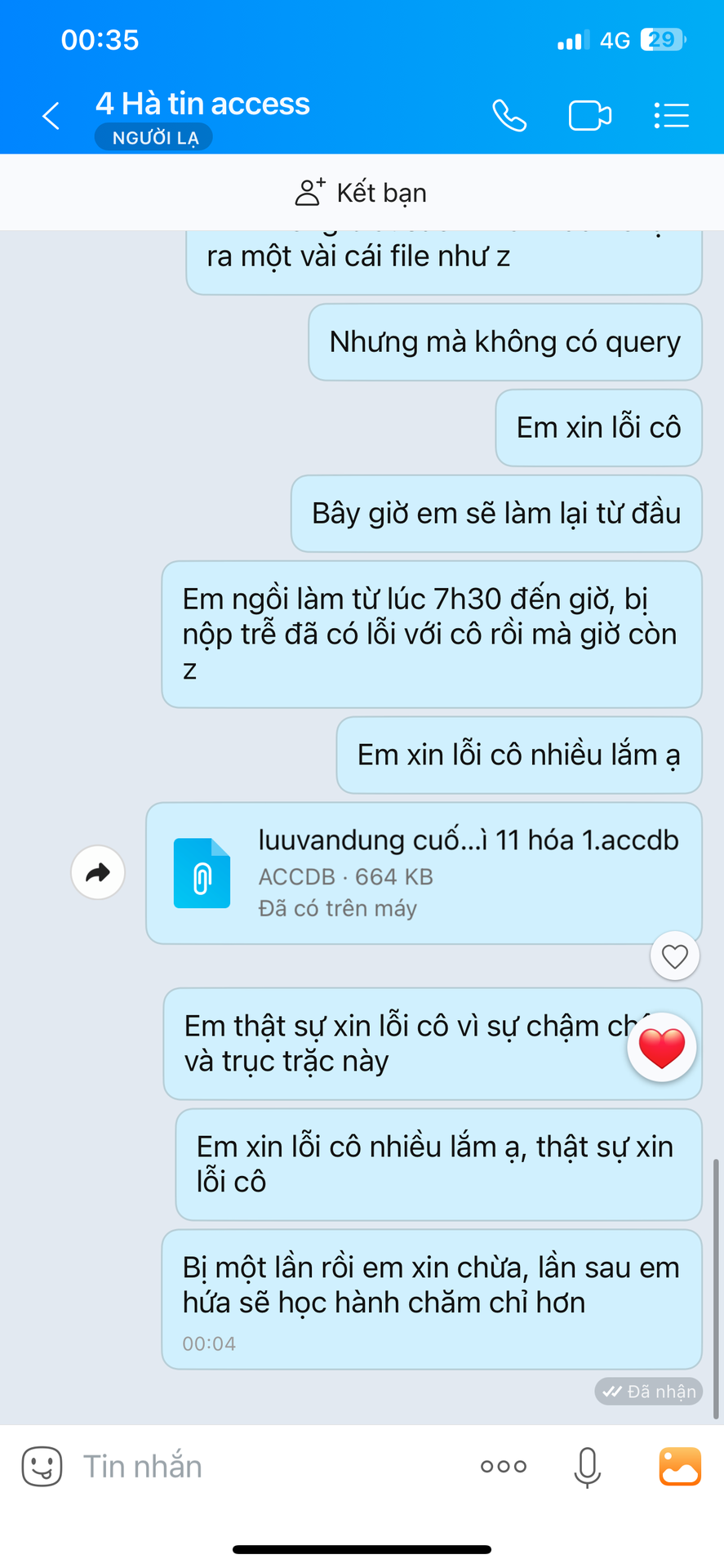Open the chat options menu

pyautogui.click(x=671, y=115)
